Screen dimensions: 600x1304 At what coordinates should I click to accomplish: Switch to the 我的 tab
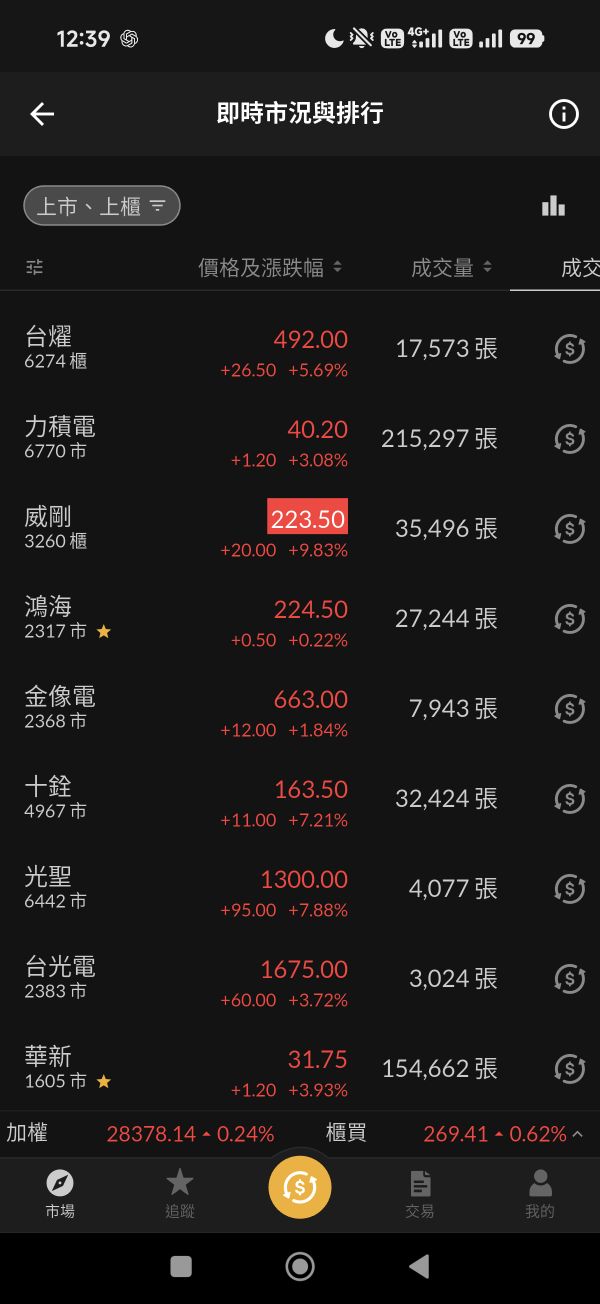540,1194
